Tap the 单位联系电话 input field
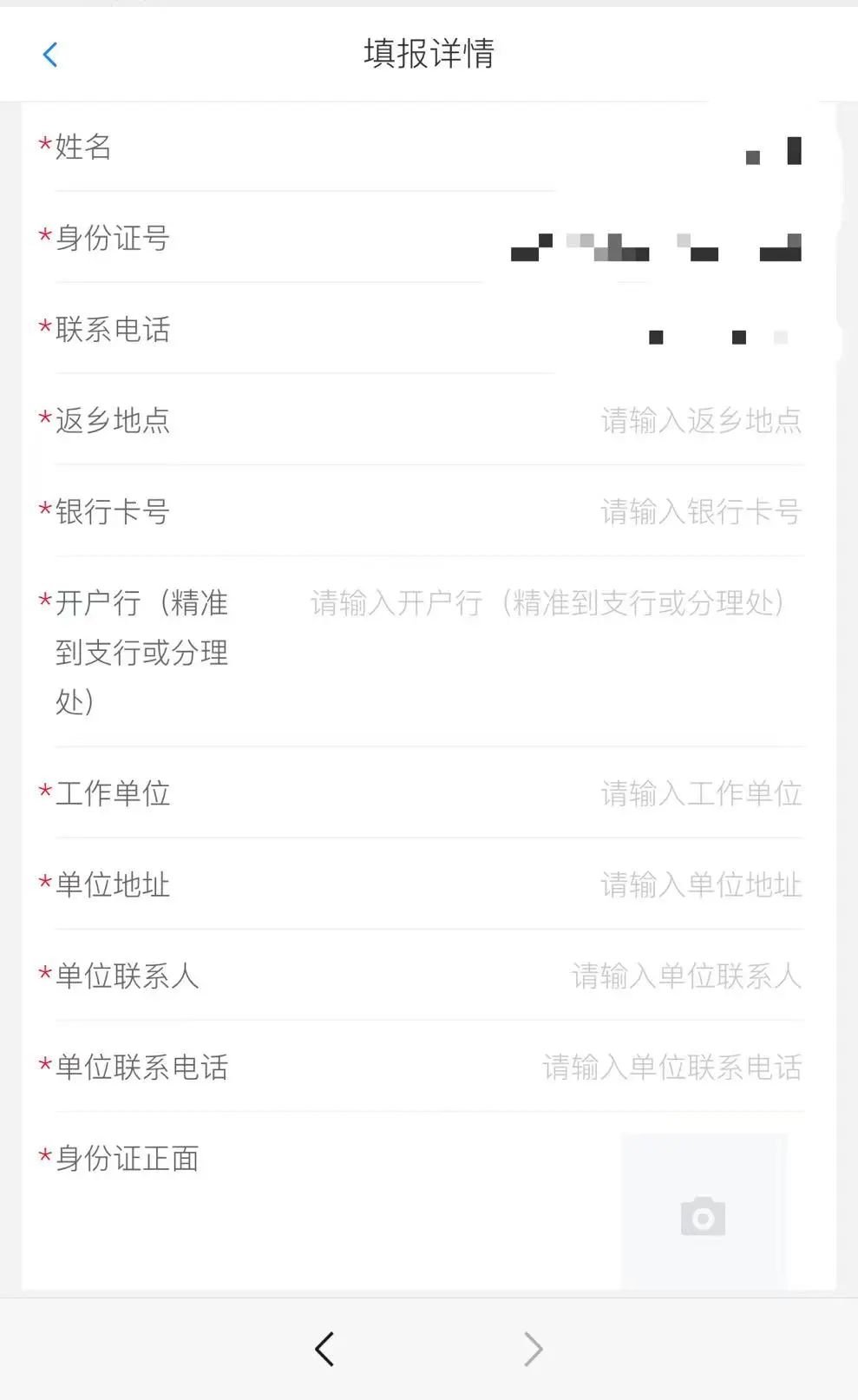The height and width of the screenshot is (1400, 858). 671,1068
